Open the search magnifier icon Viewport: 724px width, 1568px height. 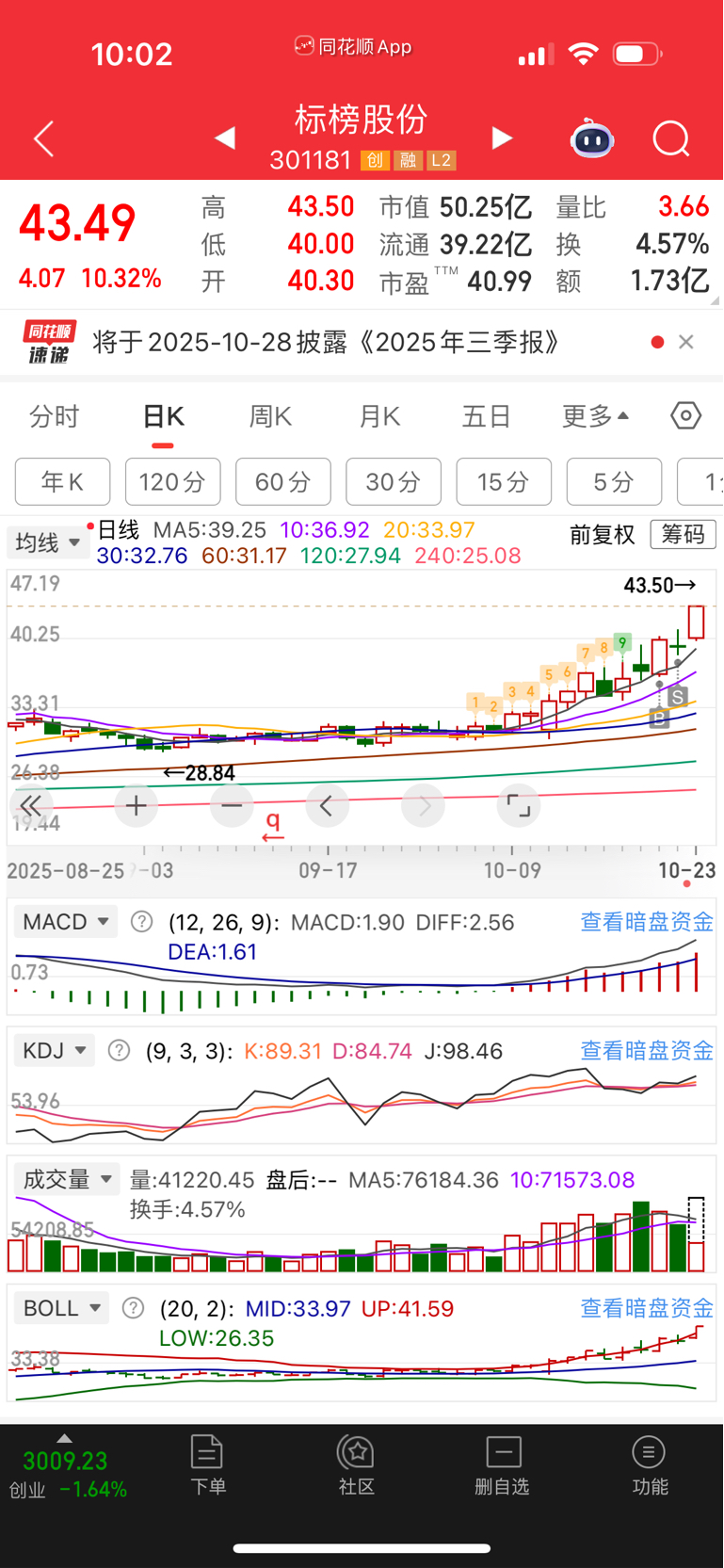671,139
